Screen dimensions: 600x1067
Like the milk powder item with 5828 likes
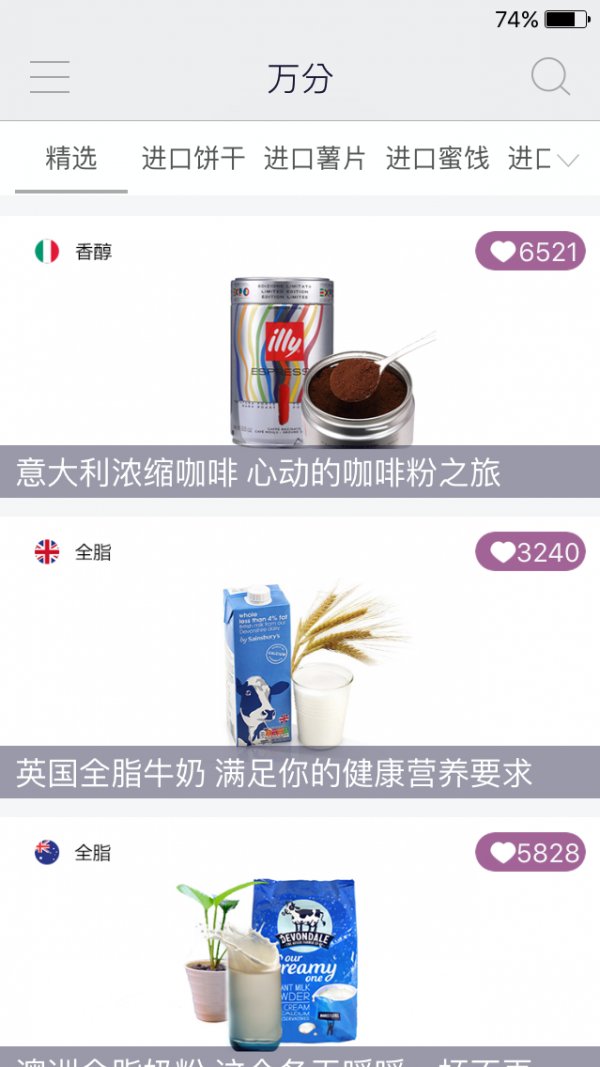pos(531,853)
